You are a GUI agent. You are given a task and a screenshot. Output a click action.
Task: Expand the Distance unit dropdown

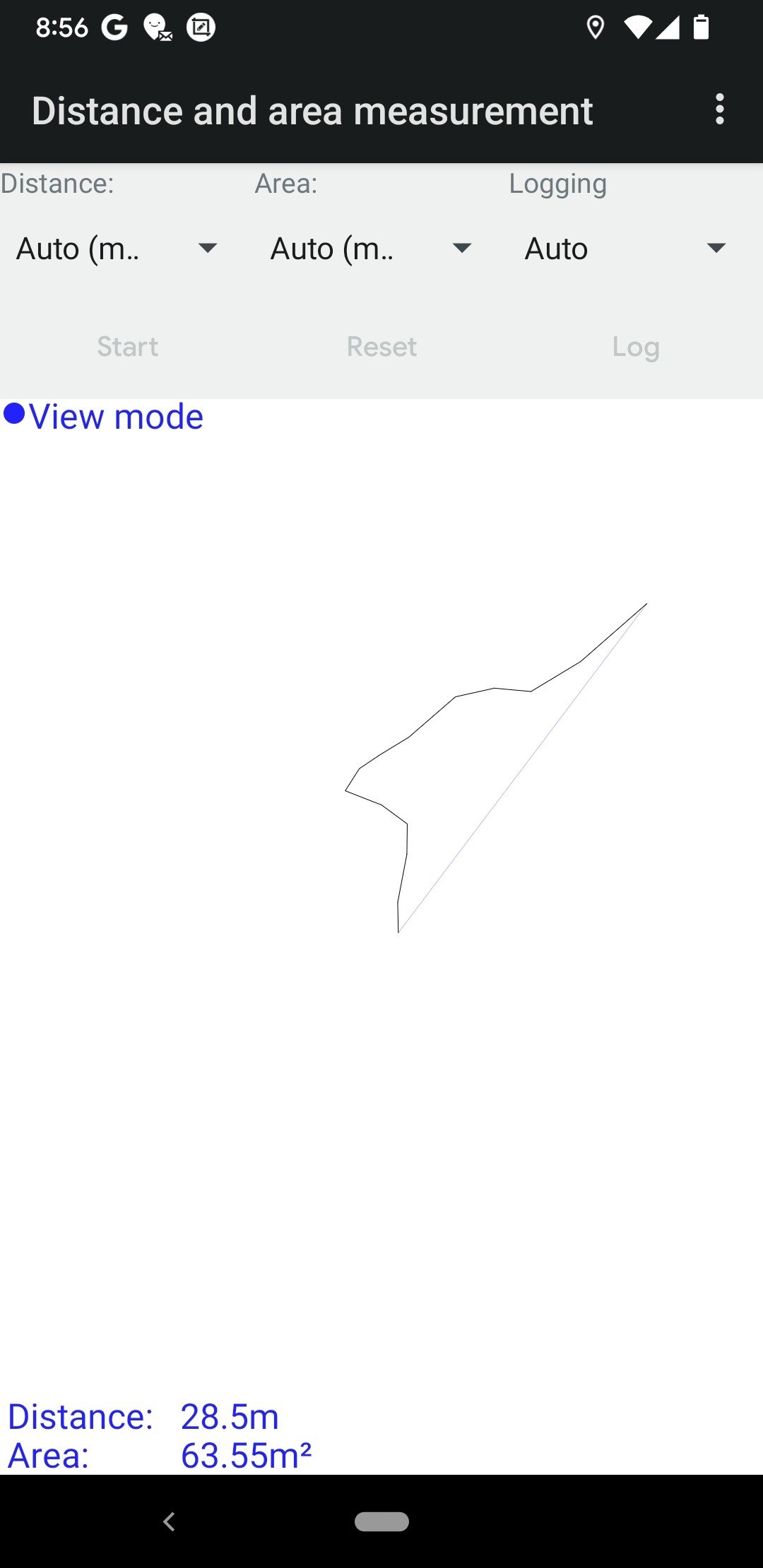pos(117,249)
